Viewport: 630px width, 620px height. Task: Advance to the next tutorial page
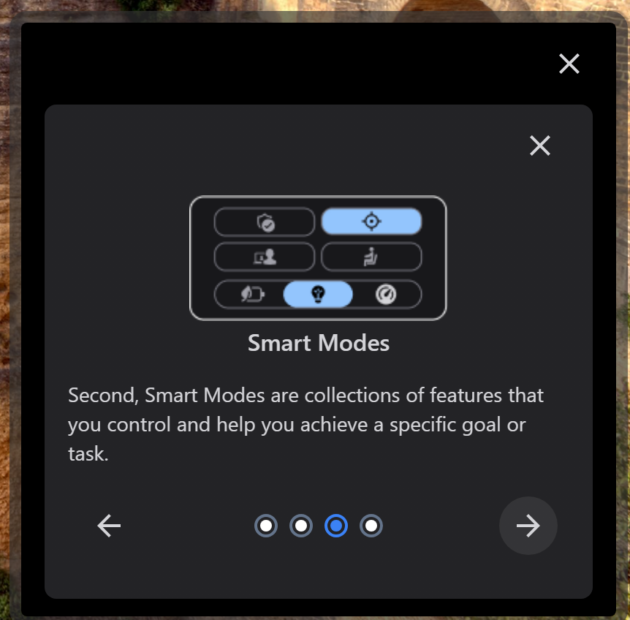pos(528,526)
